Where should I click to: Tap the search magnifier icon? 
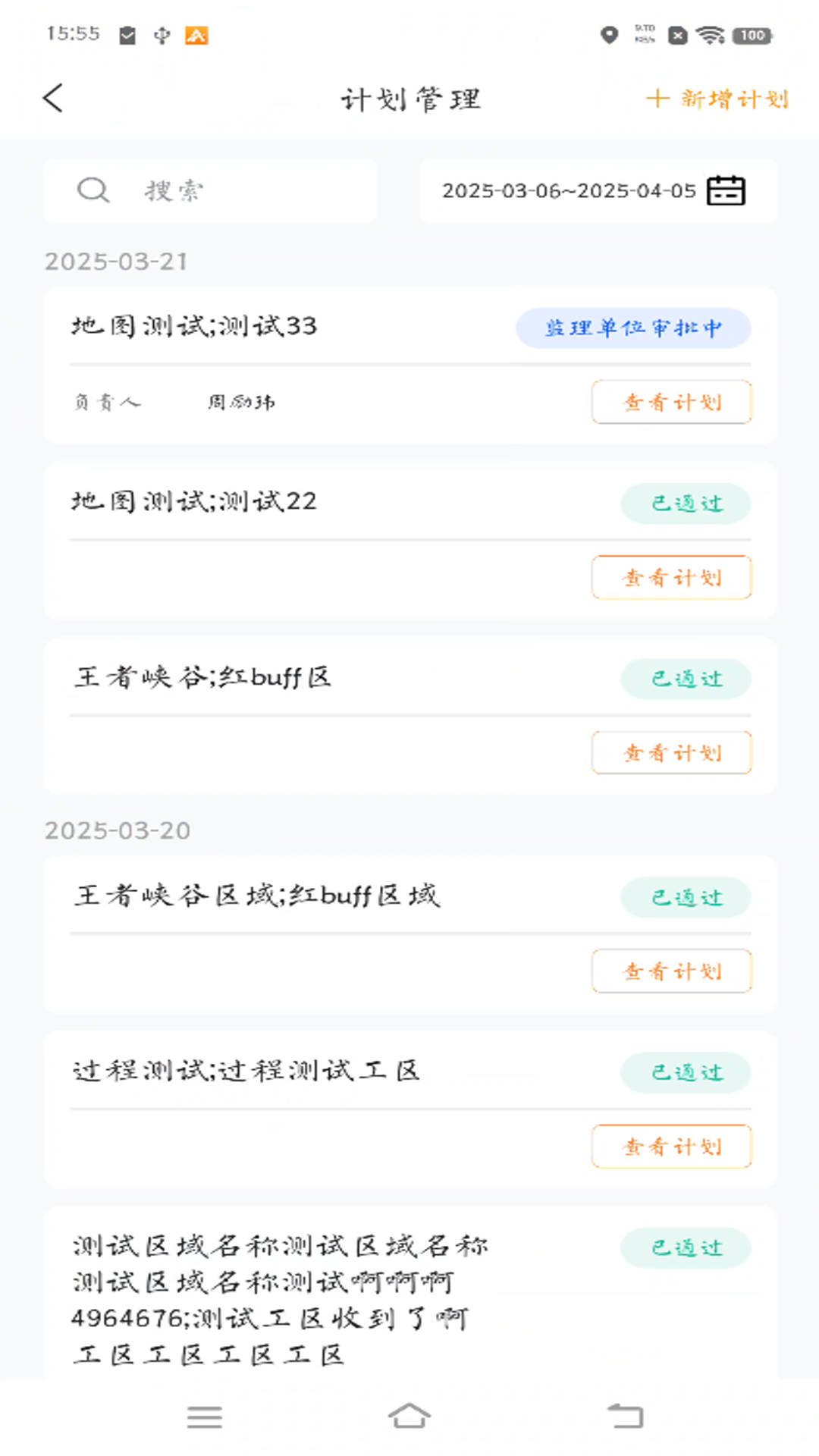click(93, 190)
